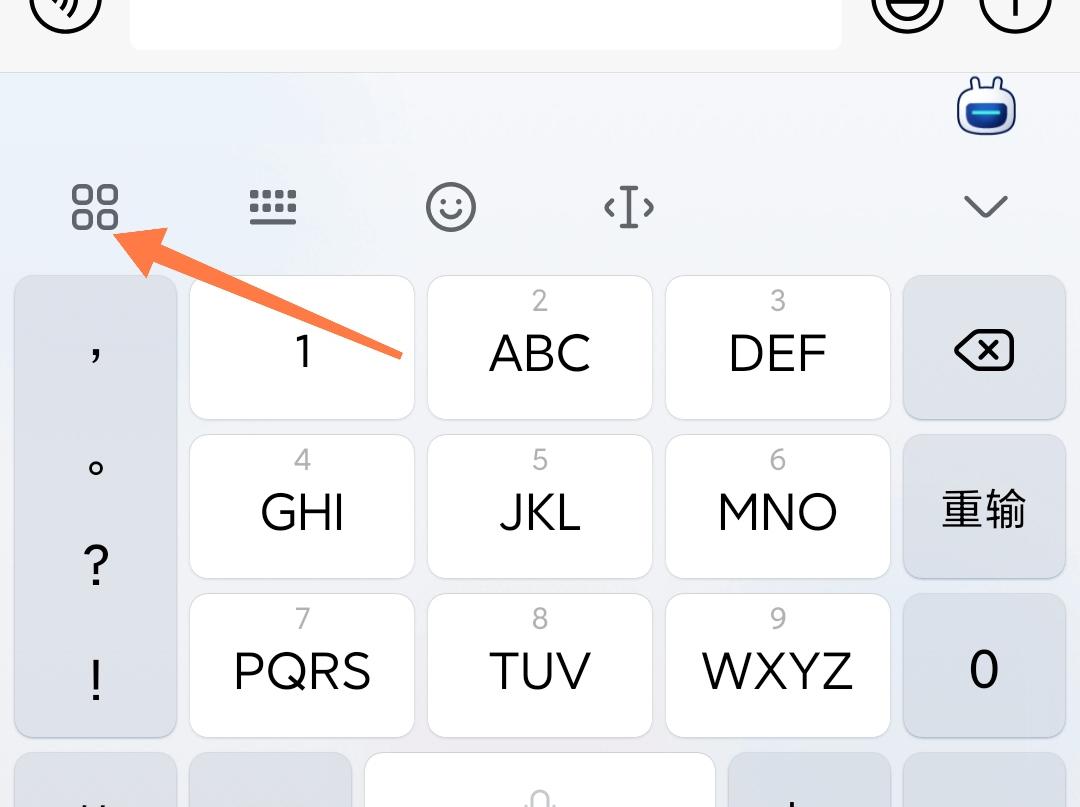
Task: Tap the 1 key
Action: click(x=302, y=348)
